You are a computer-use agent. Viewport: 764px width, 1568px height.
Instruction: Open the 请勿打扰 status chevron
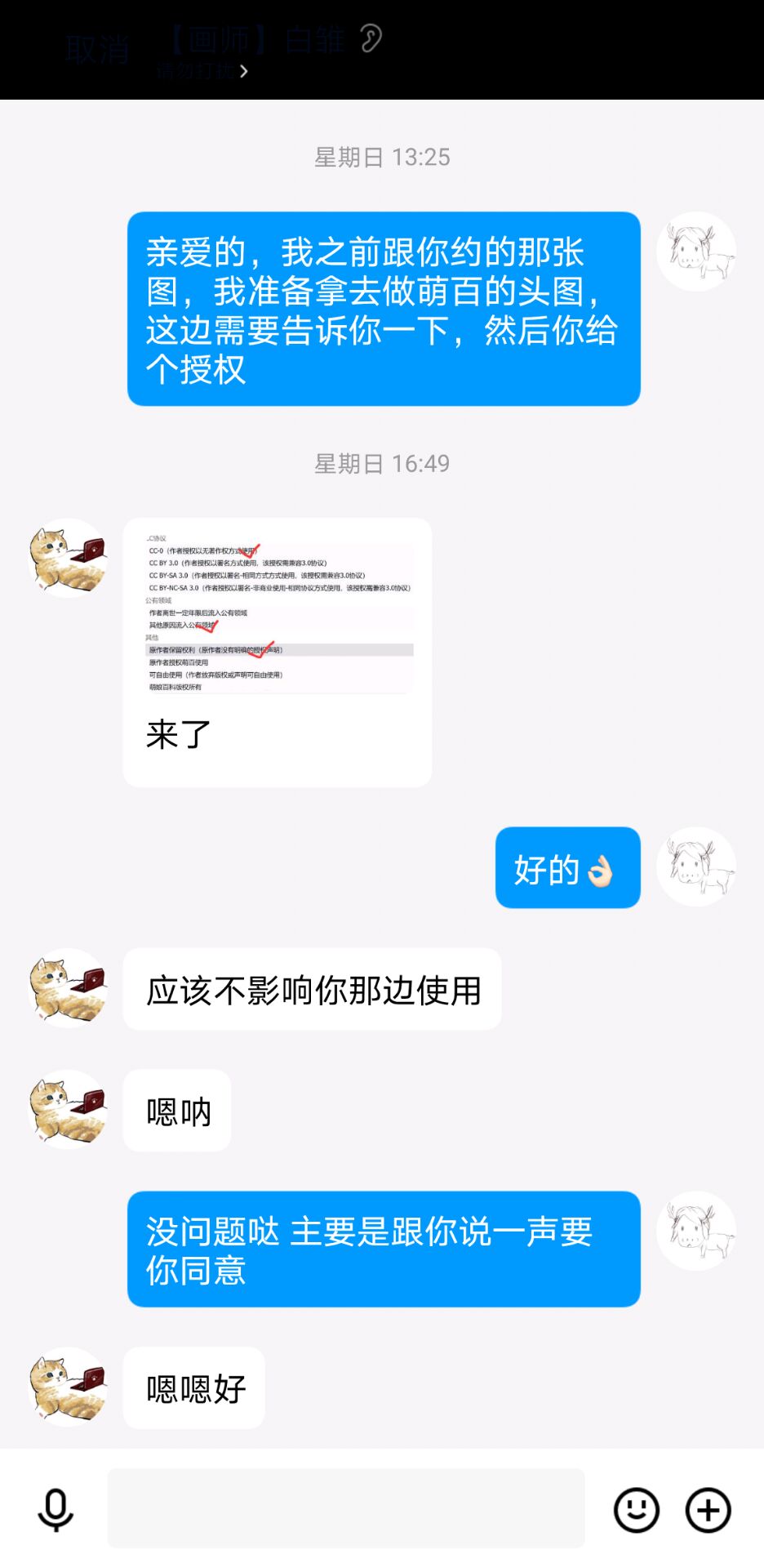[243, 72]
